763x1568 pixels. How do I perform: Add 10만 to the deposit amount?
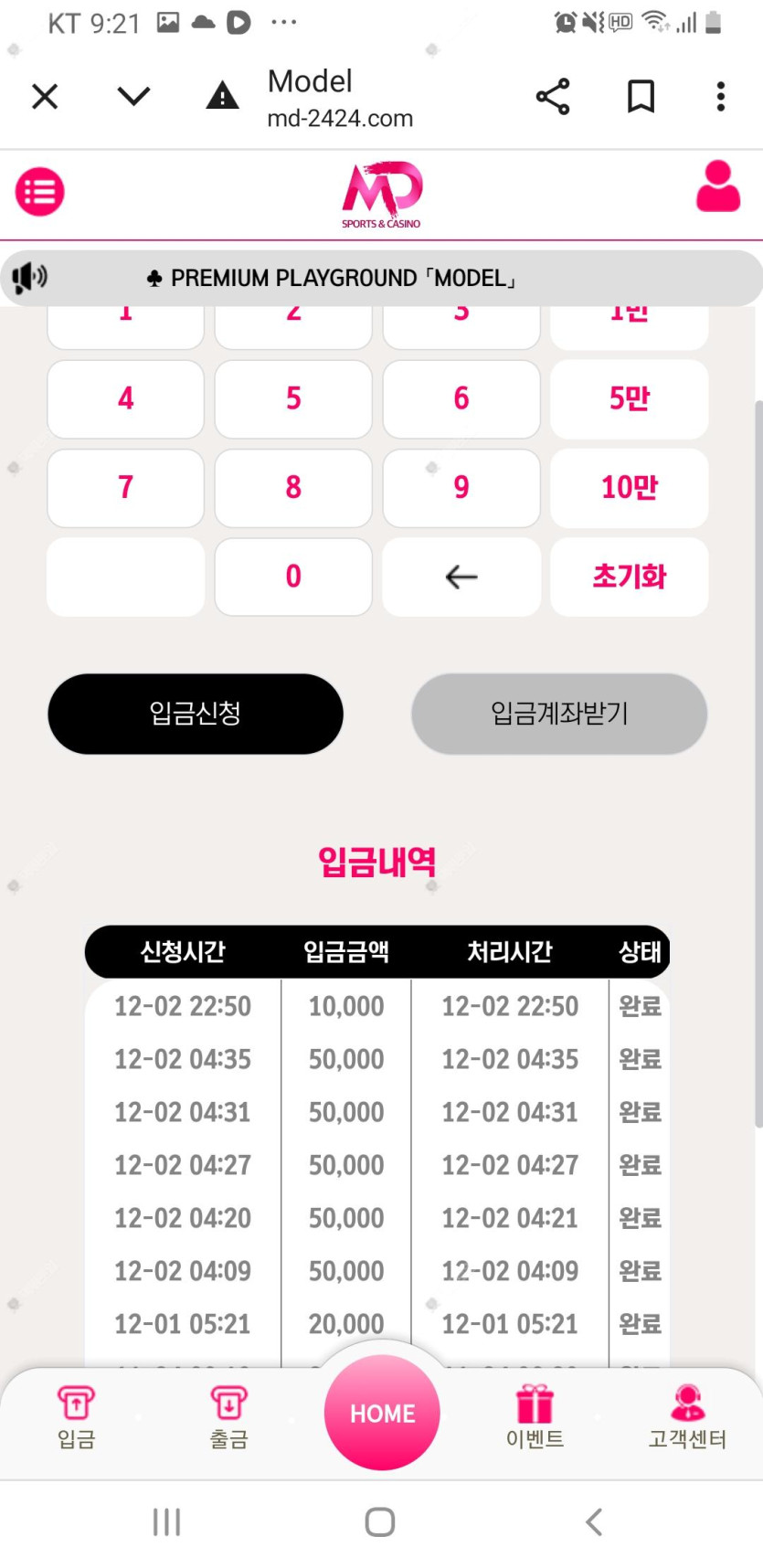[x=629, y=487]
